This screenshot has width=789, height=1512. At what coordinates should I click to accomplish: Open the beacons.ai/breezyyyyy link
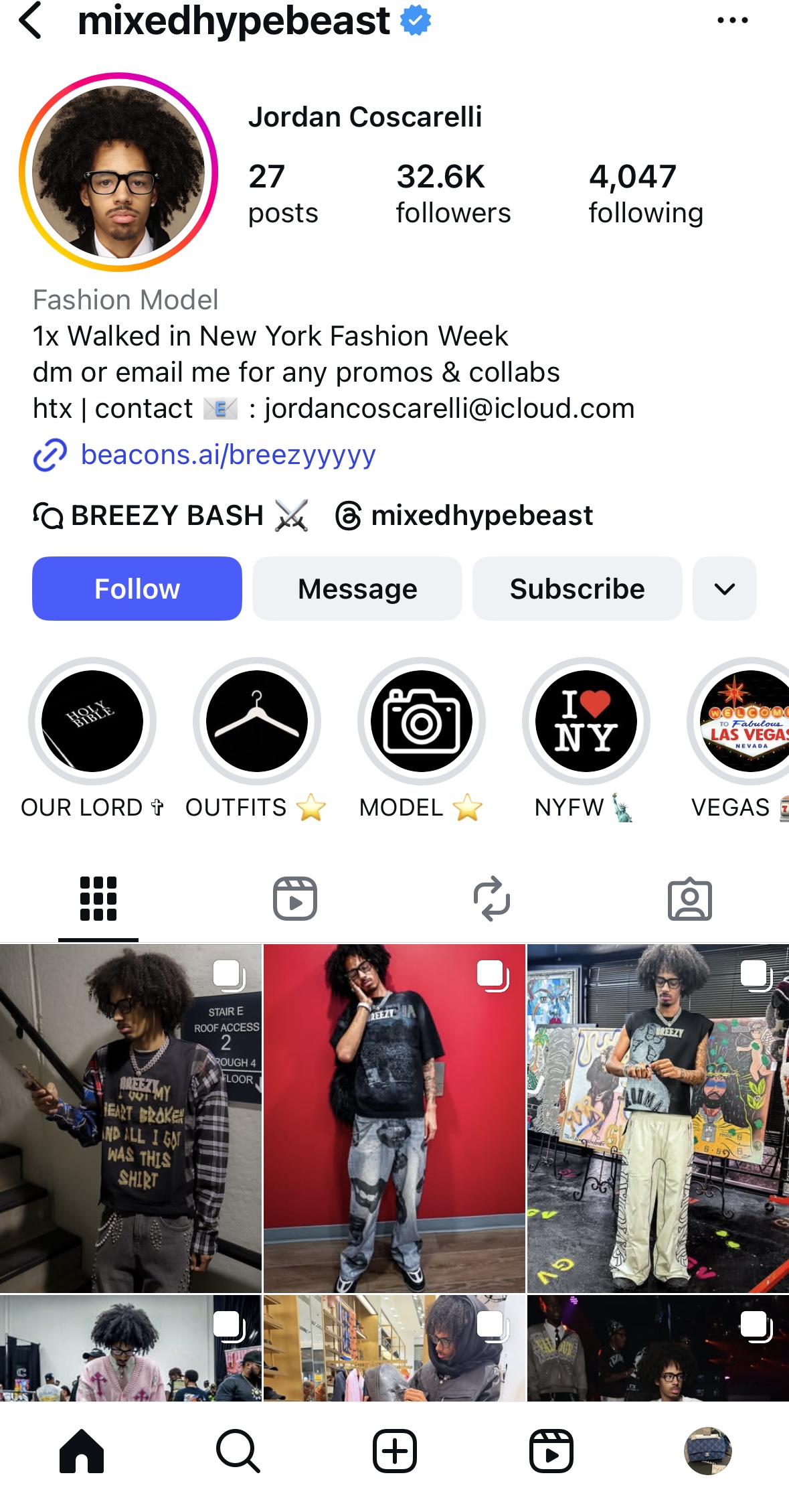pos(228,454)
